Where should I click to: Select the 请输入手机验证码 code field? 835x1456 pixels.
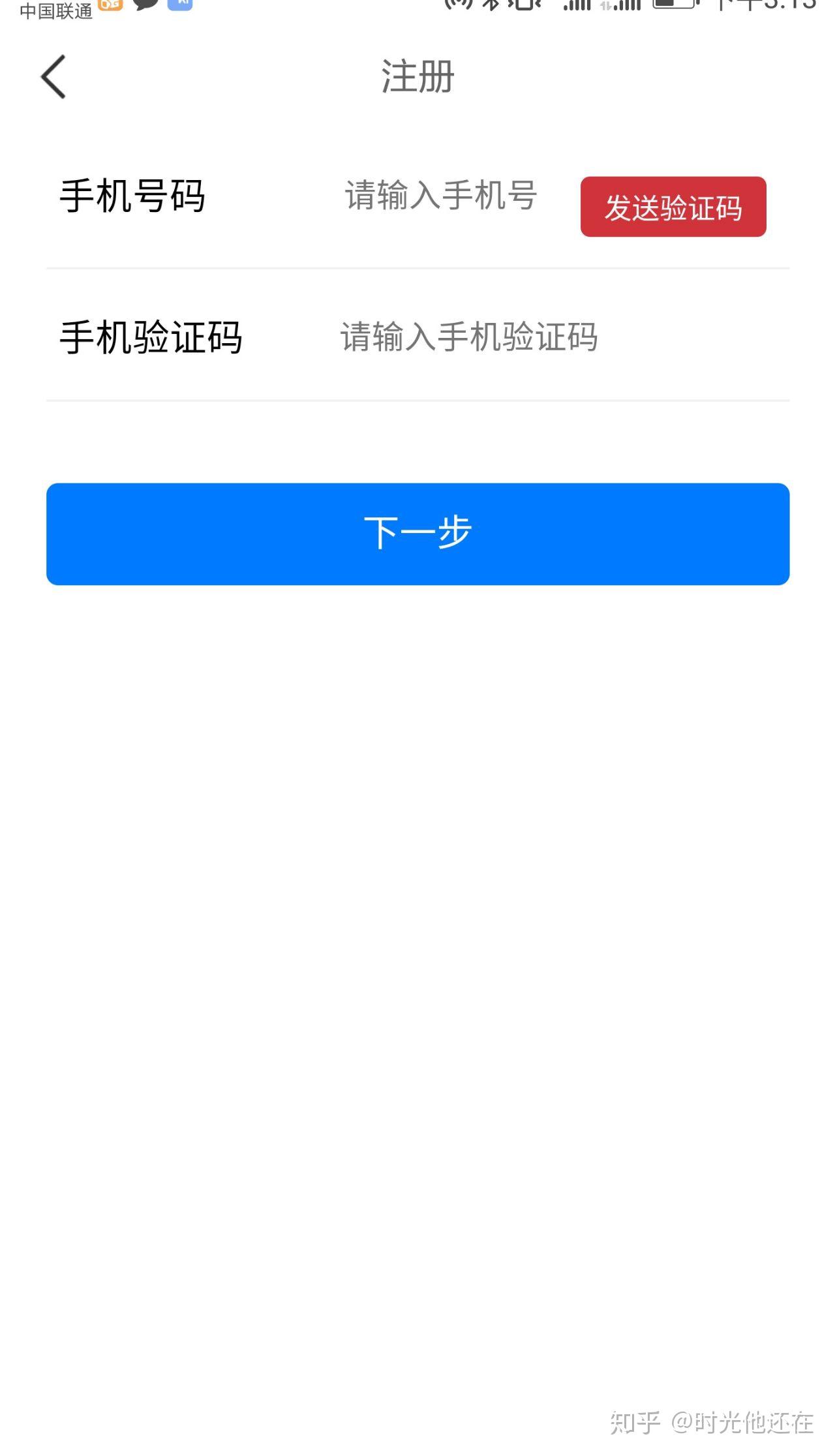coord(468,337)
